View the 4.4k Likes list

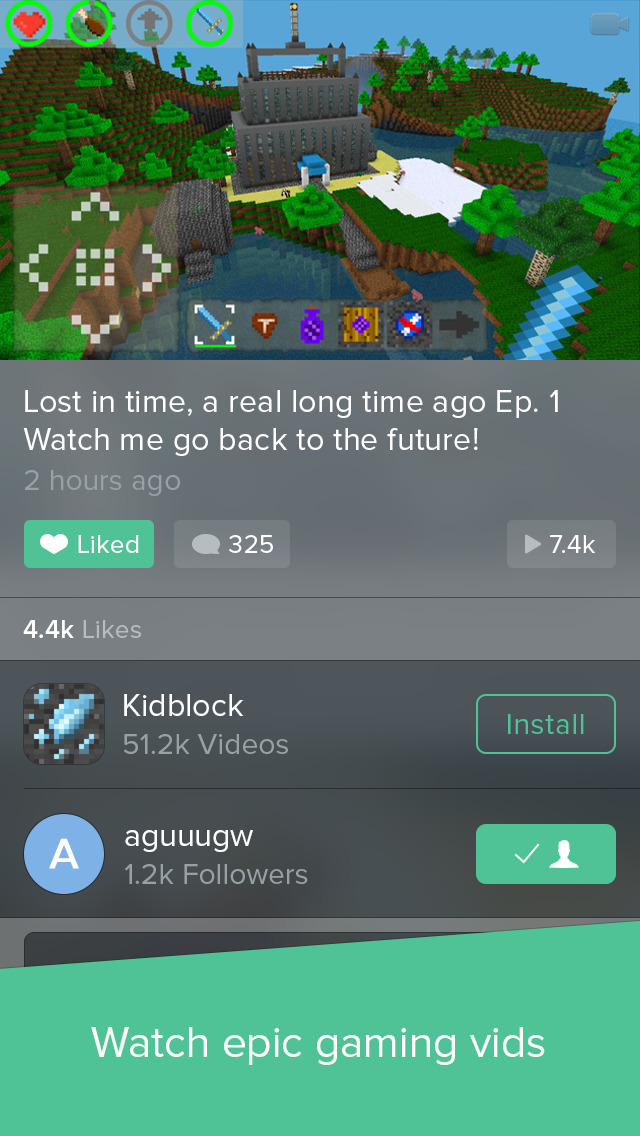pos(82,630)
